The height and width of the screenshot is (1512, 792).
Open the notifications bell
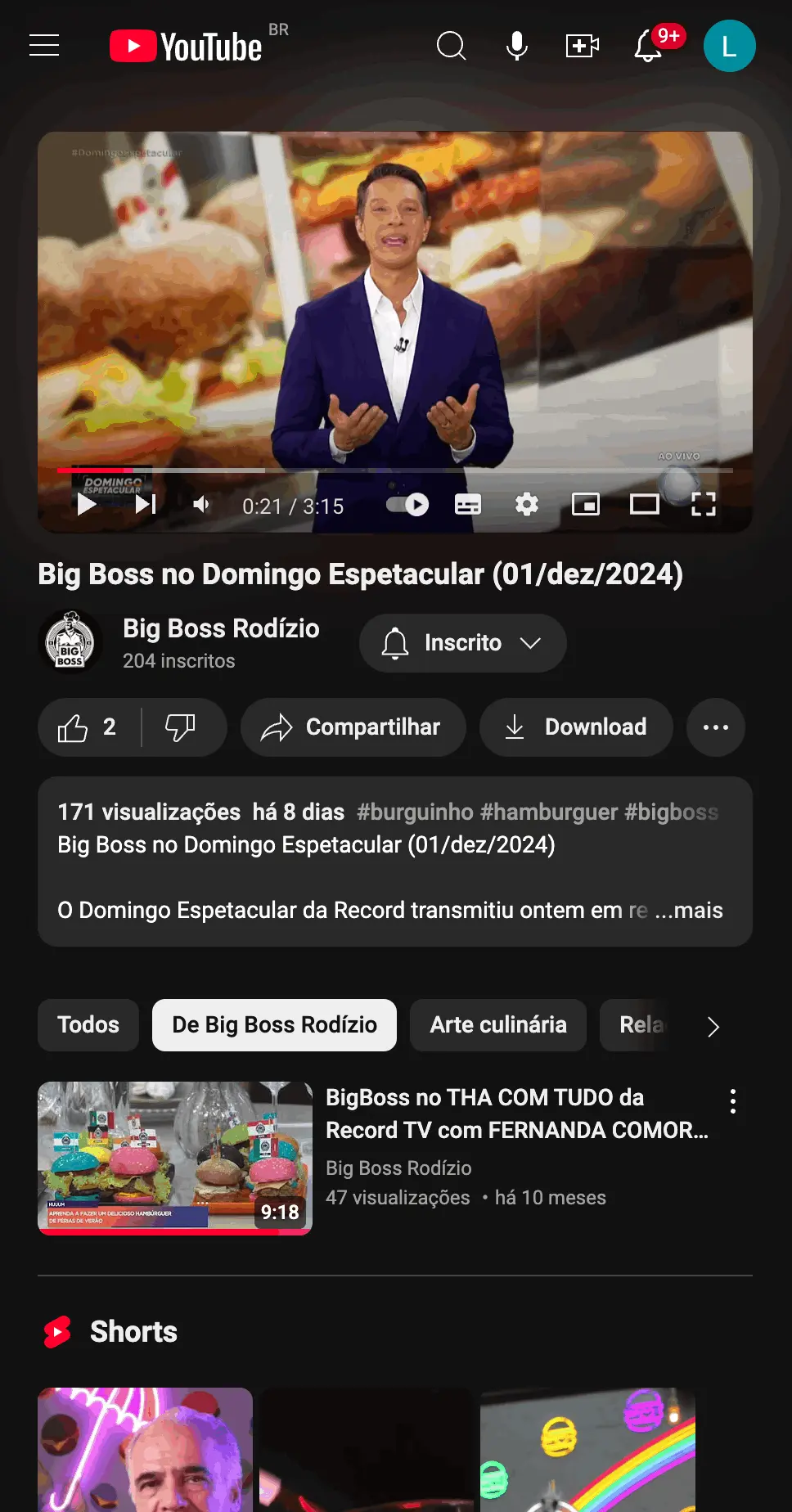click(x=649, y=46)
